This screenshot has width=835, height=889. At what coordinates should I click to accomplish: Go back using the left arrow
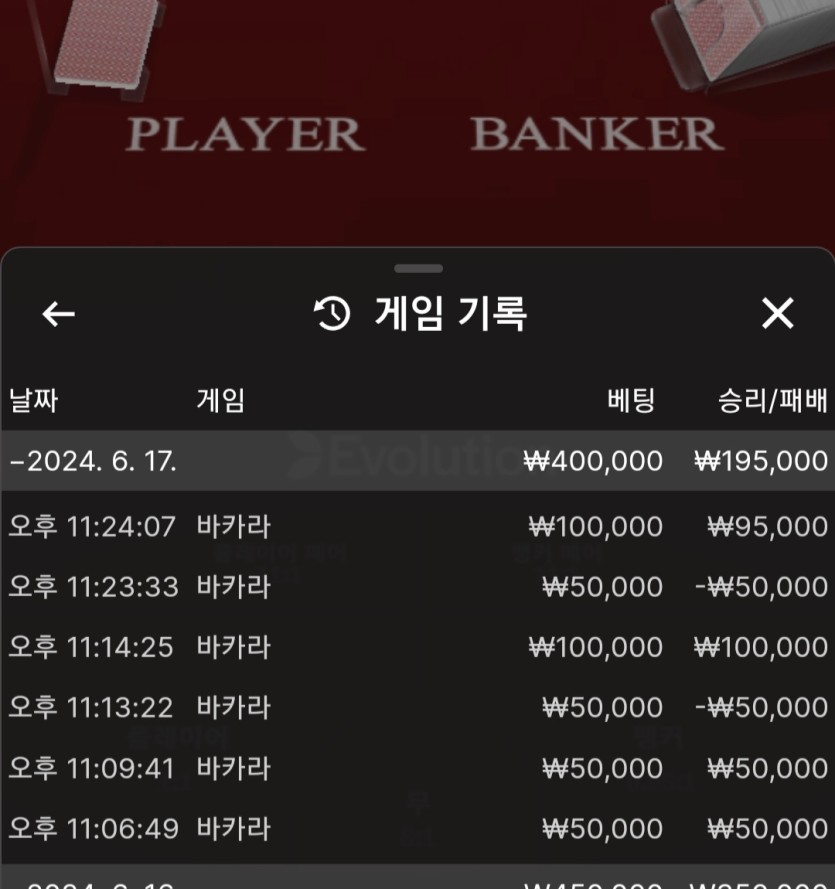pyautogui.click(x=59, y=314)
